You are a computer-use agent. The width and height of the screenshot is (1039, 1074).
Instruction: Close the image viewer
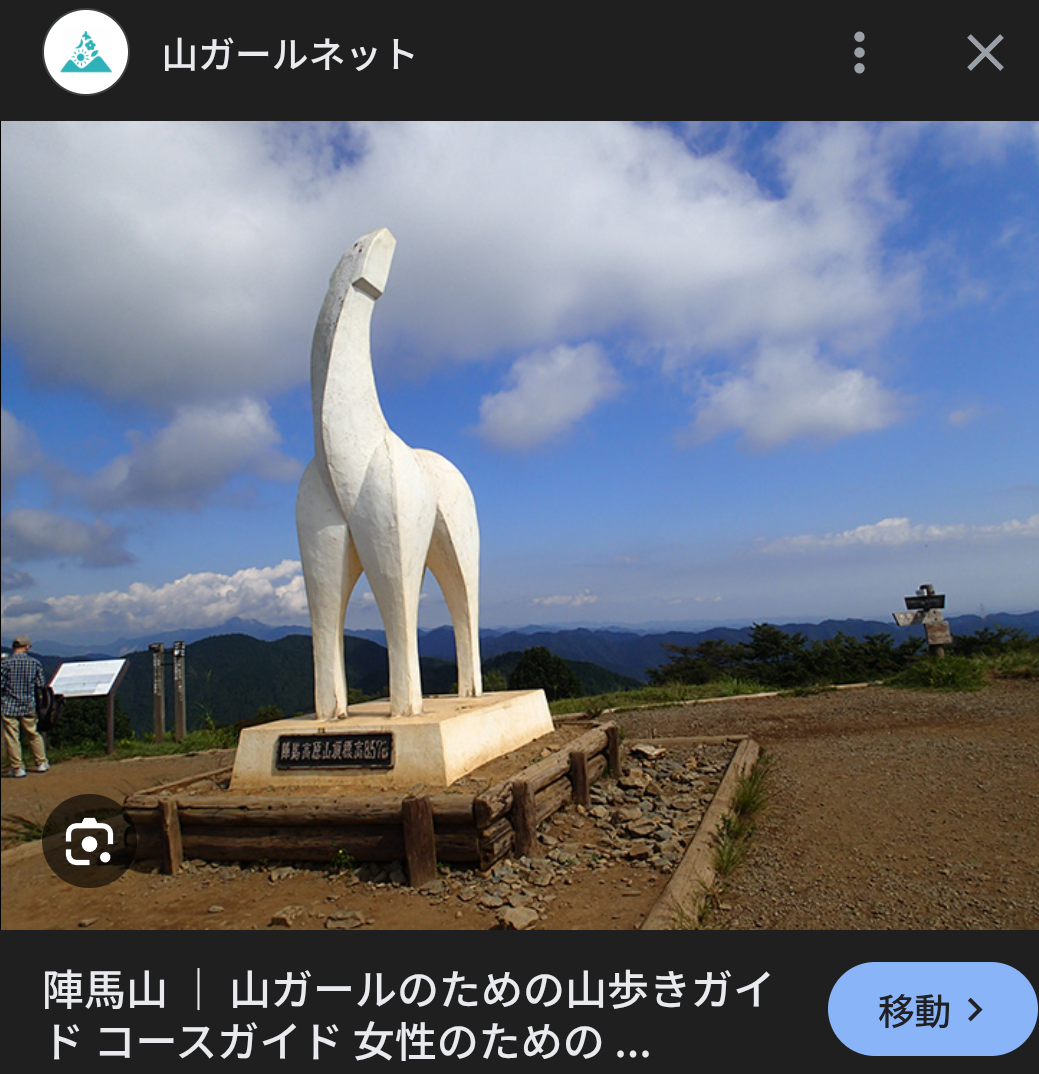pos(984,53)
